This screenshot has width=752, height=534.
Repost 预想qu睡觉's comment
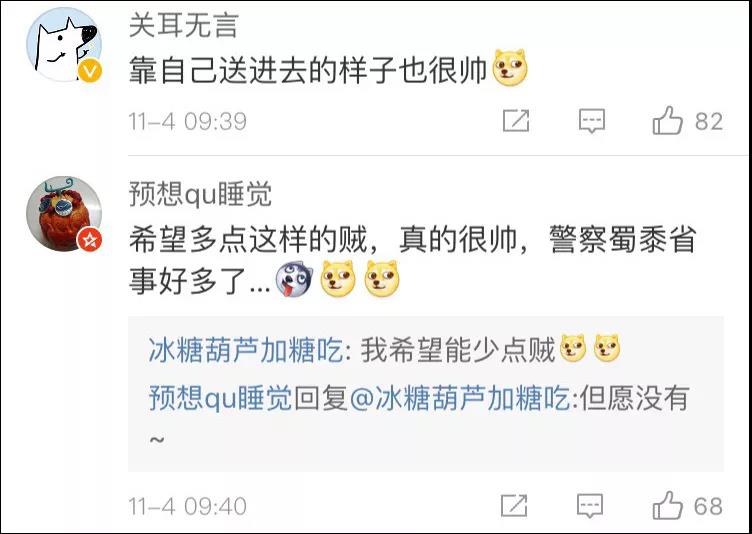515,506
